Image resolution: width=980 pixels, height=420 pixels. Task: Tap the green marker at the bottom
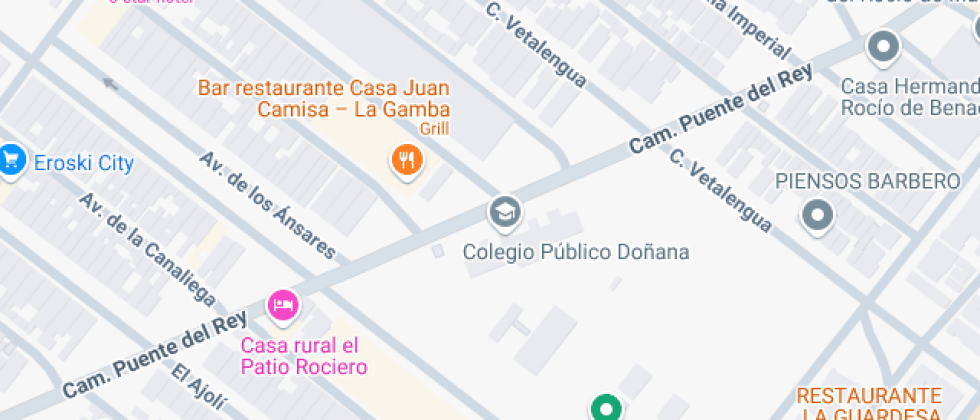click(x=604, y=408)
